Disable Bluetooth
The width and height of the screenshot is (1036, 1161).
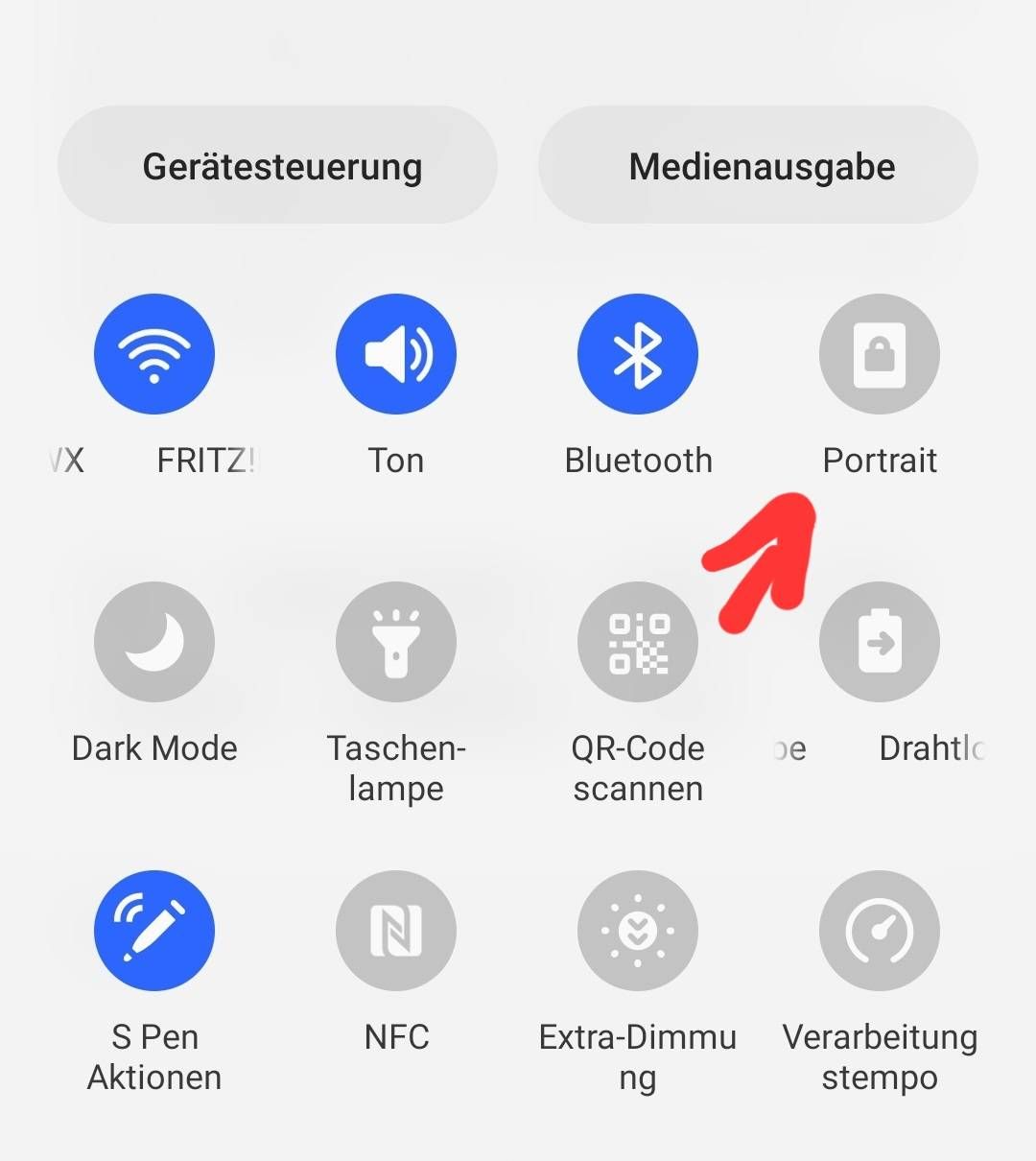(638, 354)
